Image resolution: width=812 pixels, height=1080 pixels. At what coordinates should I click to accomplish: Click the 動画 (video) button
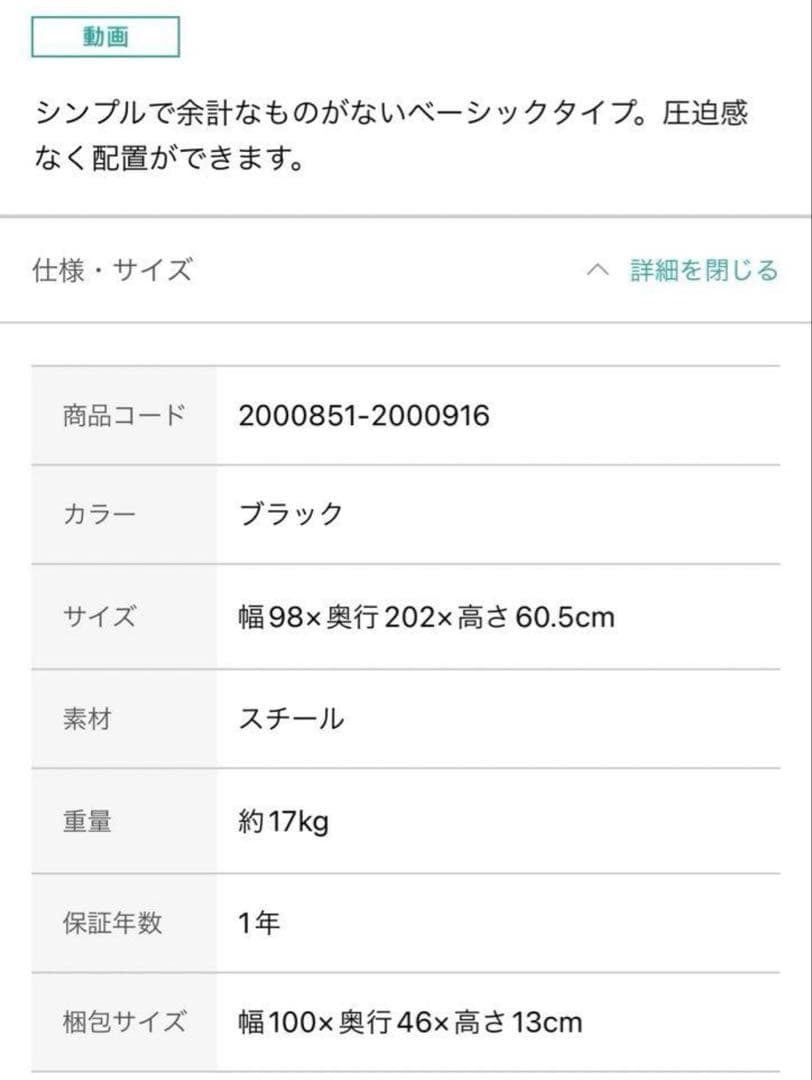(106, 36)
